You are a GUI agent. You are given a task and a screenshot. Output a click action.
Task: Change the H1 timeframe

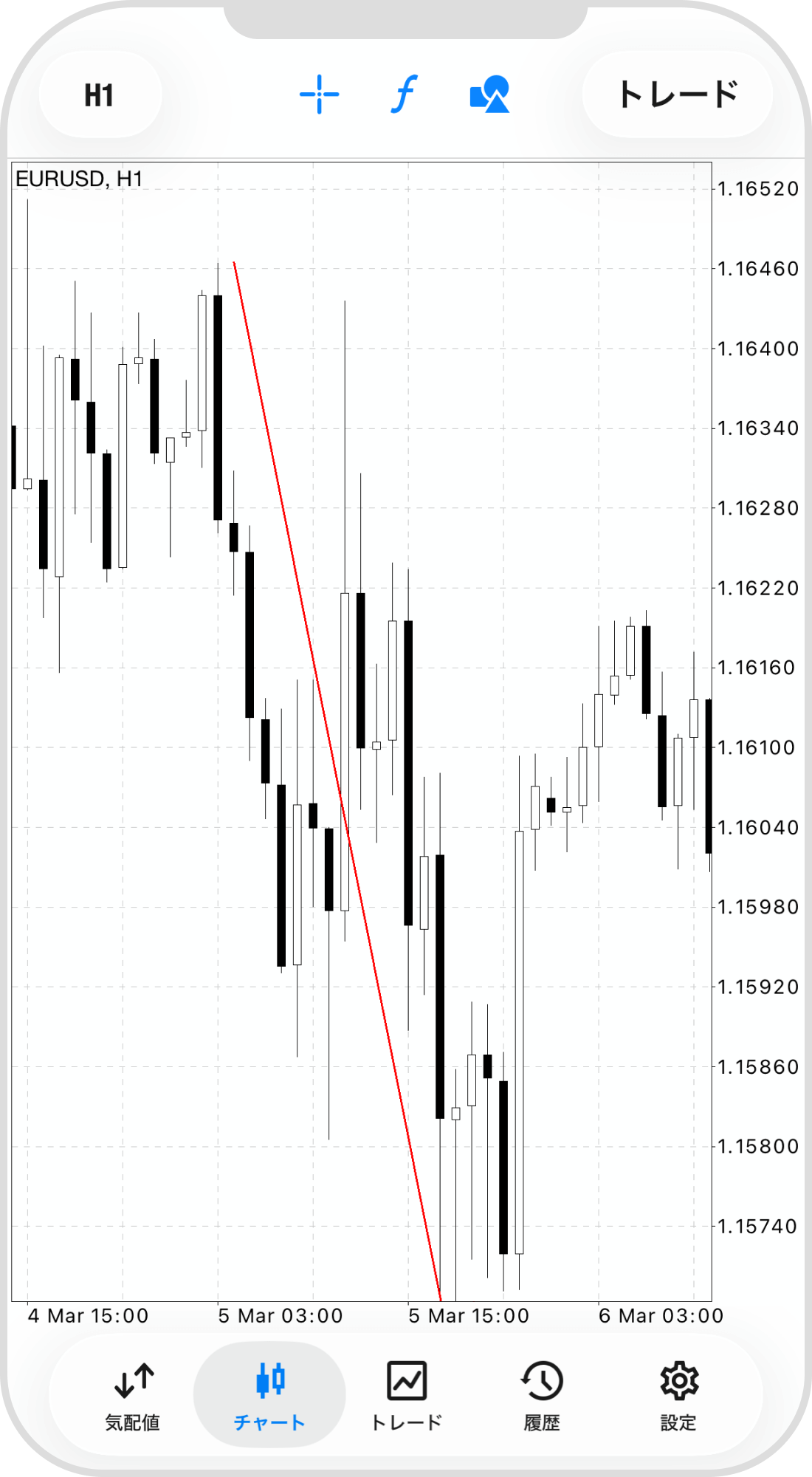pyautogui.click(x=100, y=95)
